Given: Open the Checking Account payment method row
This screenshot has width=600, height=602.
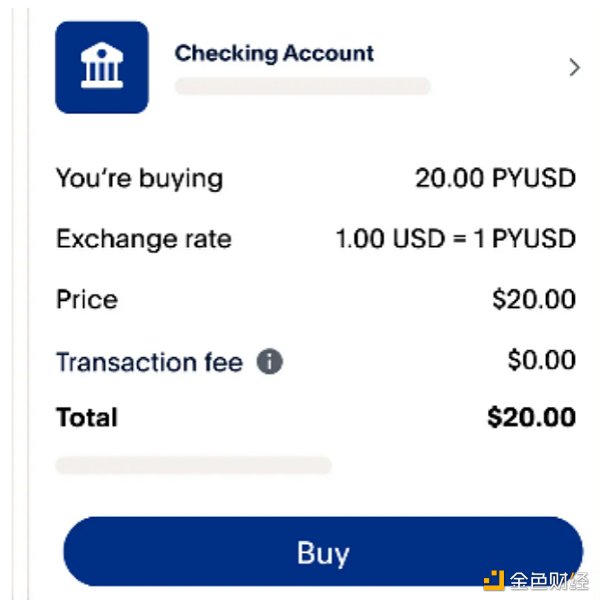Looking at the screenshot, I should tap(320, 67).
